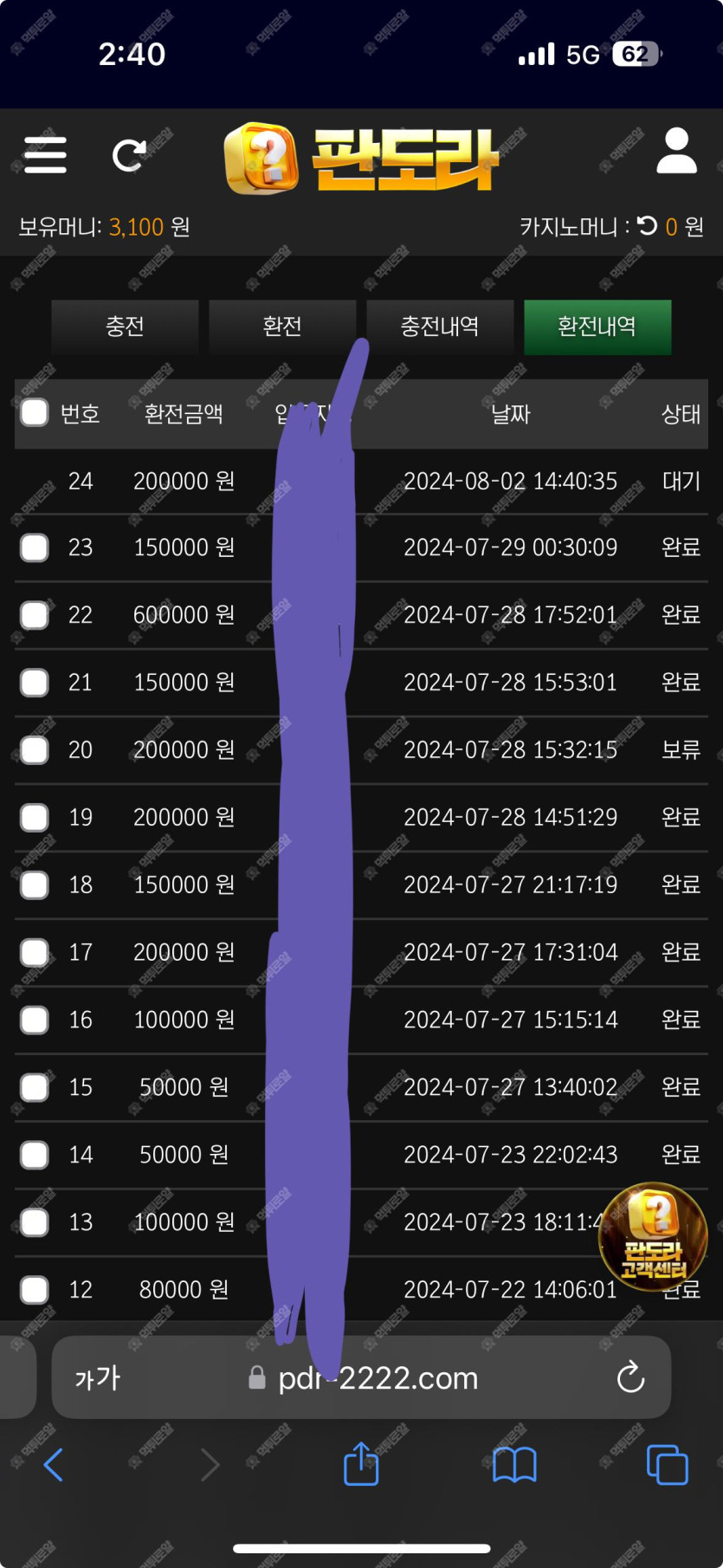Select the 환전내역 tab
Image resolution: width=723 pixels, height=1568 pixels.
[597, 327]
